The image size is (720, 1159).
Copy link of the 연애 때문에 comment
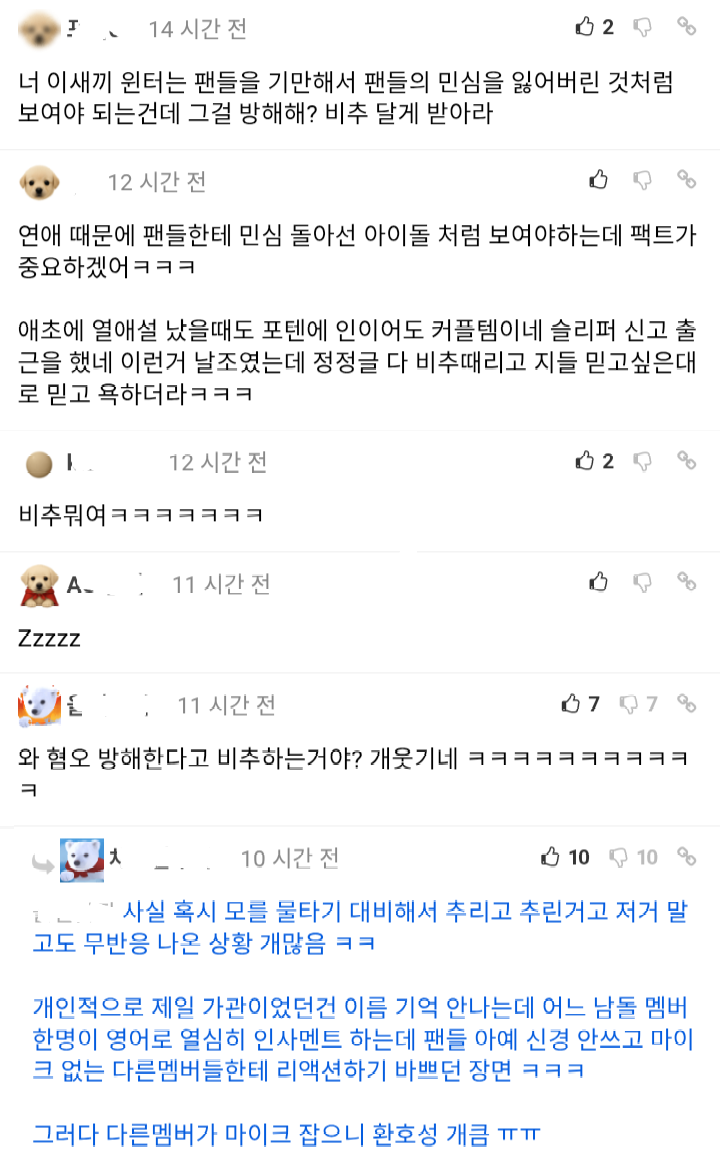tap(686, 180)
